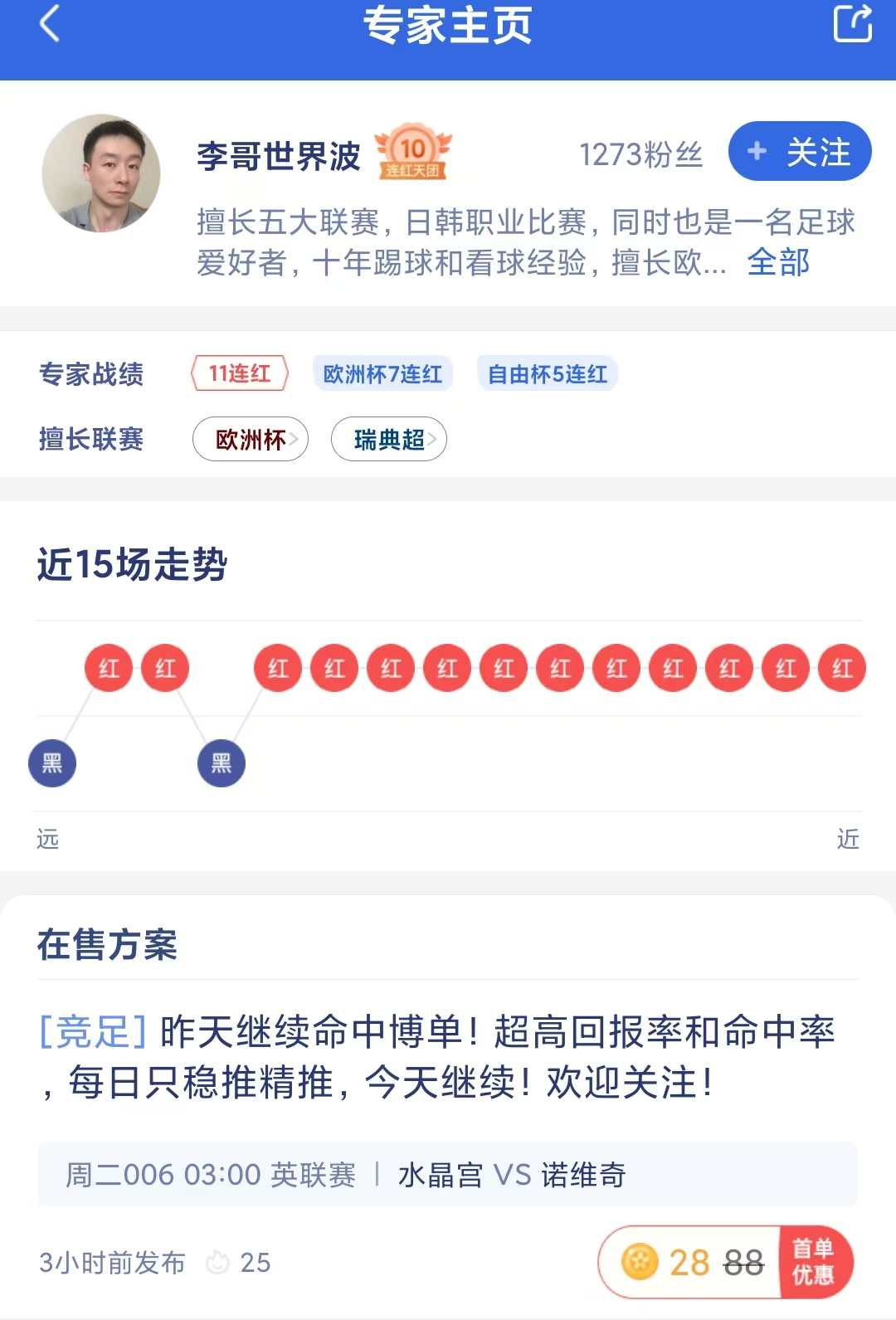Buy the plan for 28 coins
The height and width of the screenshot is (1320, 896).
click(x=725, y=1262)
